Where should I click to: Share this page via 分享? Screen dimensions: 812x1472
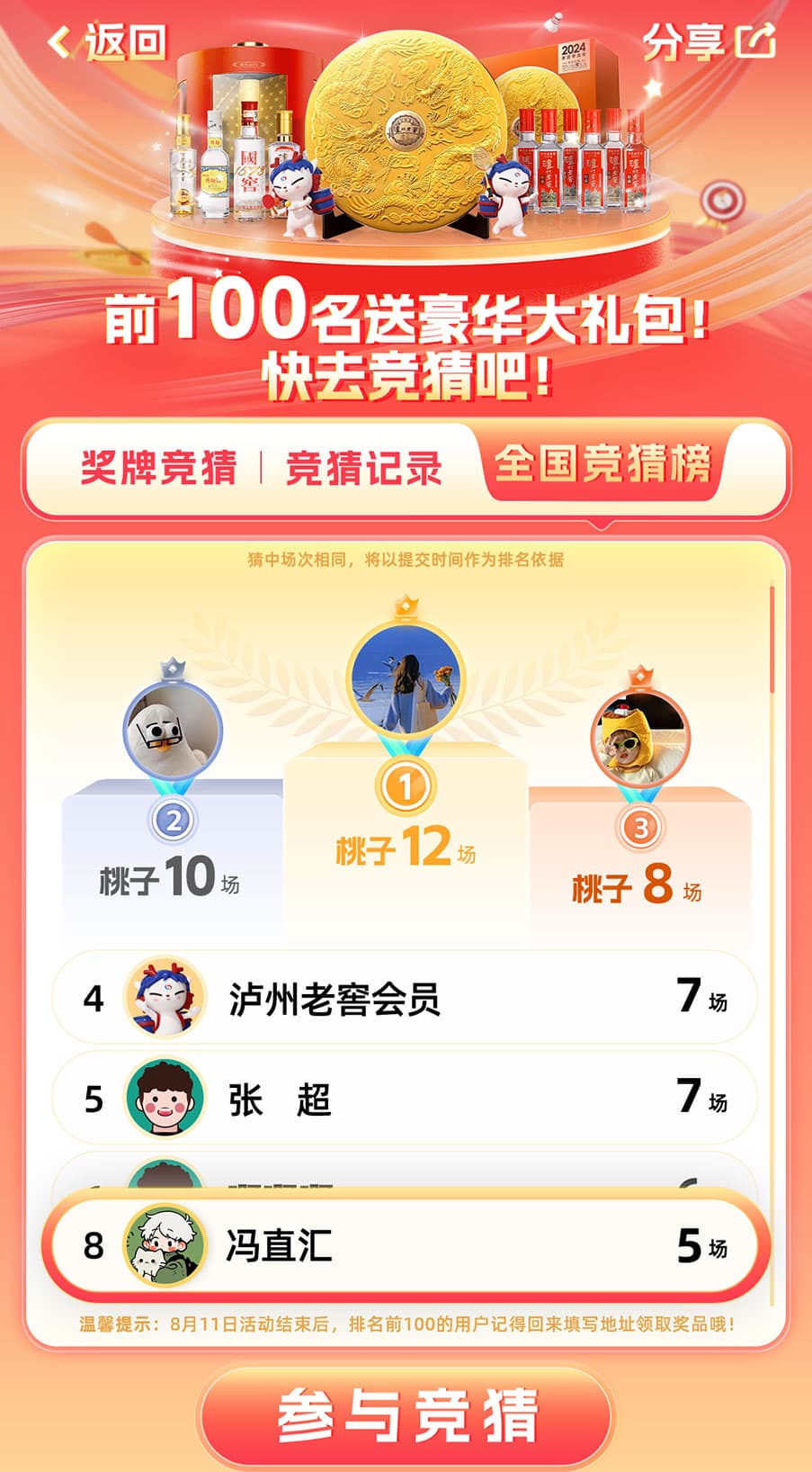pyautogui.click(x=709, y=41)
